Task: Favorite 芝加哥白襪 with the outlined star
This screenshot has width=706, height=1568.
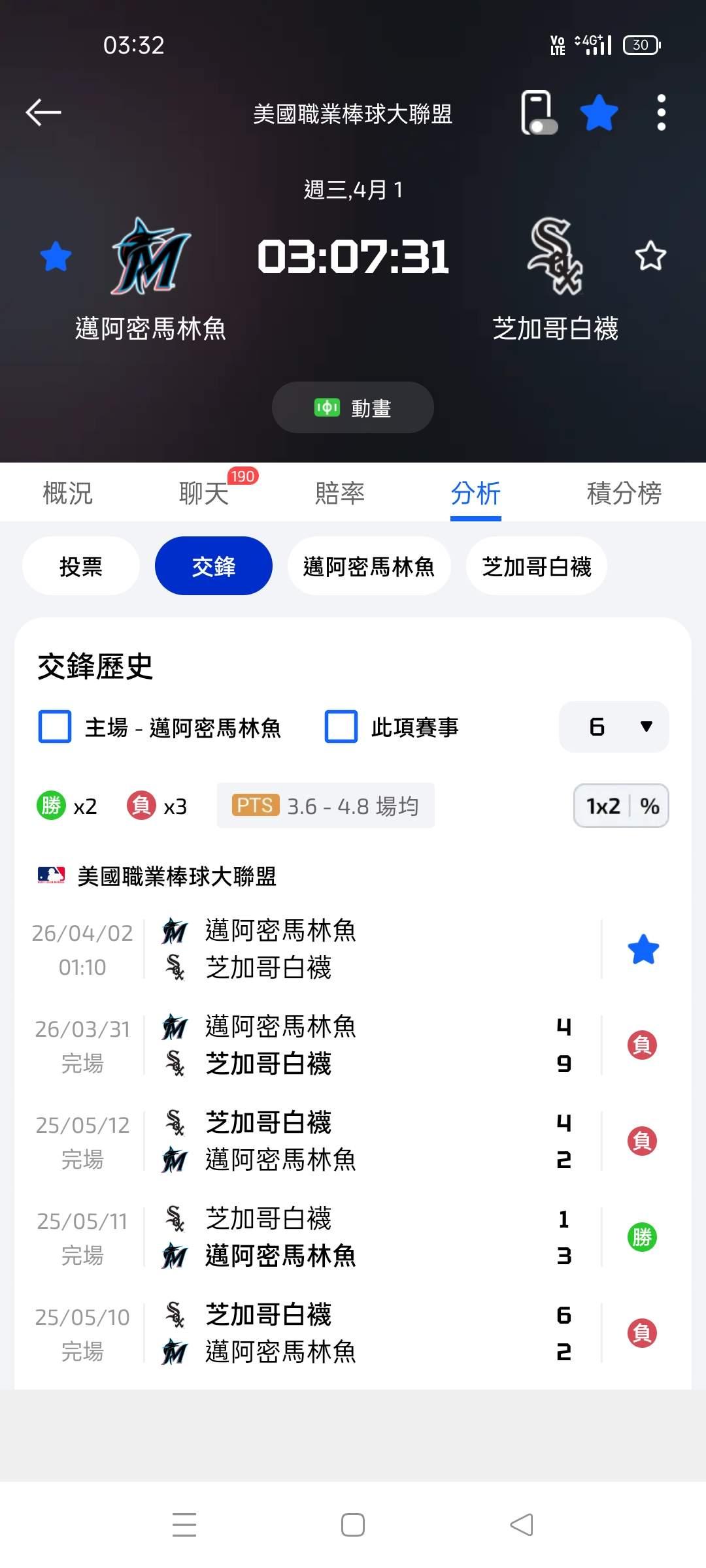Action: coord(650,255)
